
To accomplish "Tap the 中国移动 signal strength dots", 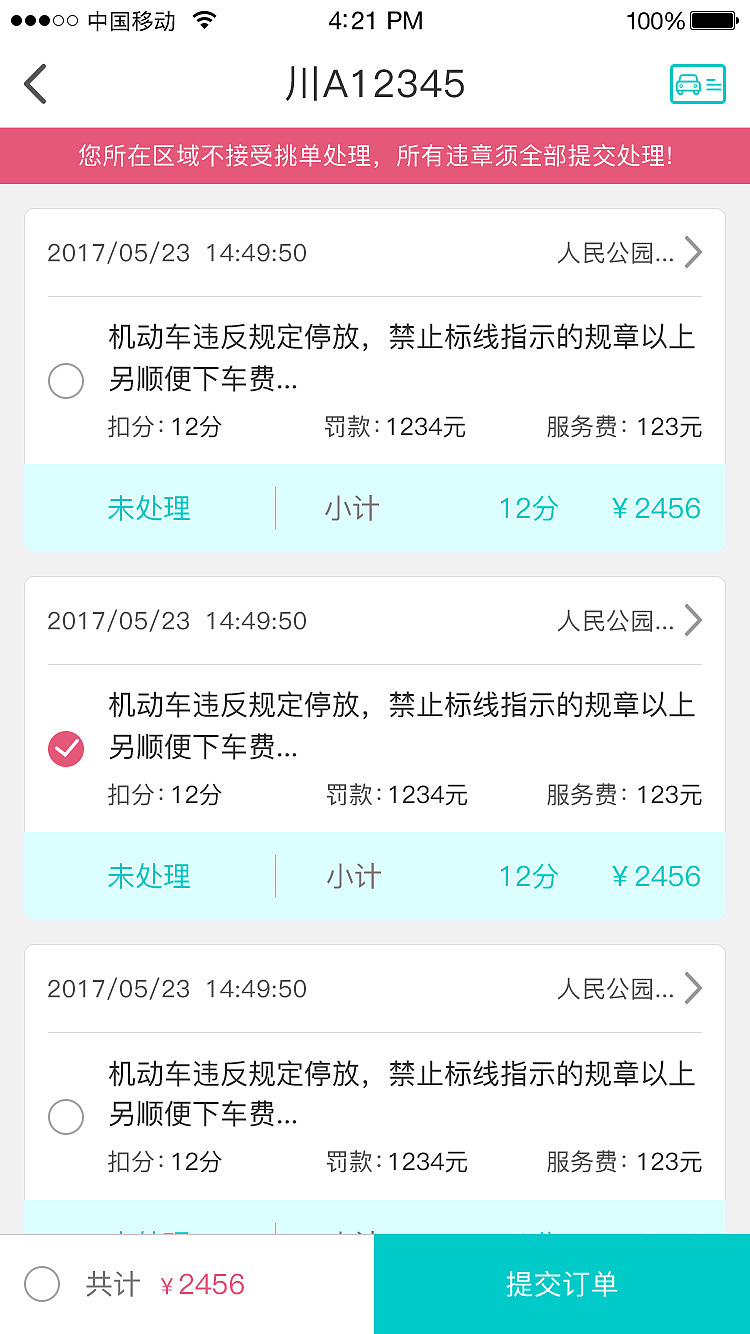I will tap(42, 18).
